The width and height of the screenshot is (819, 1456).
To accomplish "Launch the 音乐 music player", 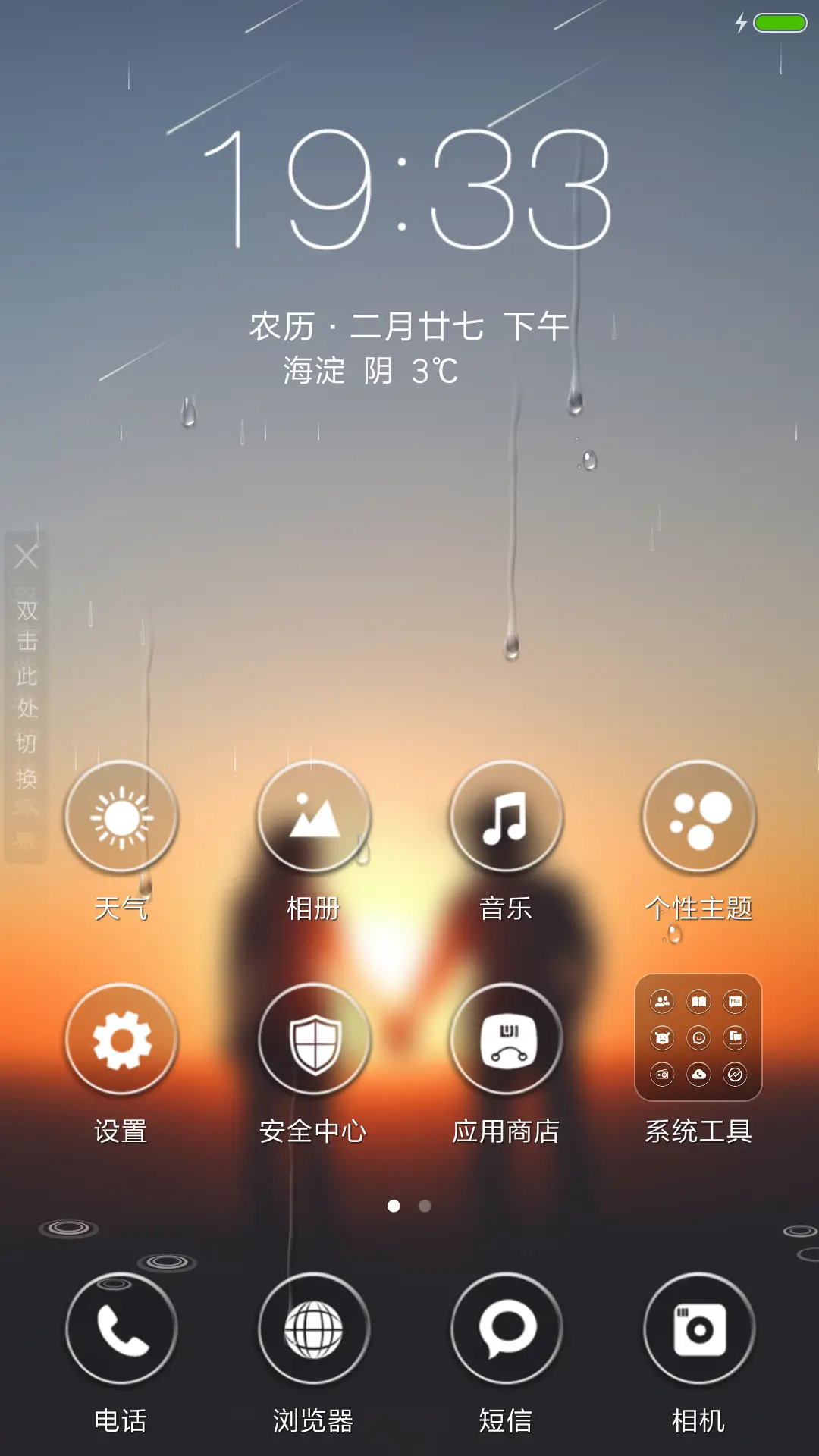I will 507,817.
